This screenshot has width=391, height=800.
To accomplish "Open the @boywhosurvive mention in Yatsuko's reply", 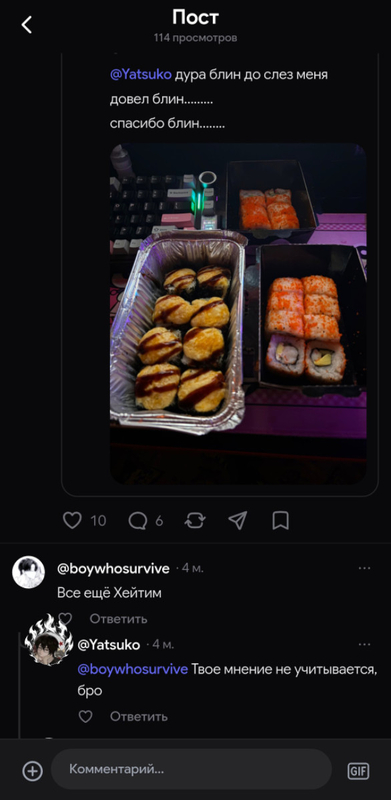I will coord(133,669).
